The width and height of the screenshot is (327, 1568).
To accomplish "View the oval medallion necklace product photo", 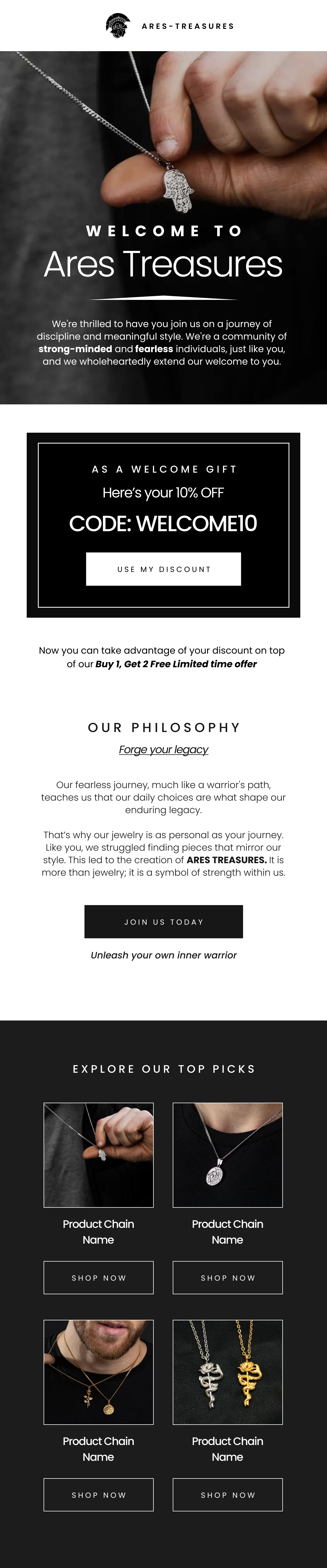I will 228,1155.
